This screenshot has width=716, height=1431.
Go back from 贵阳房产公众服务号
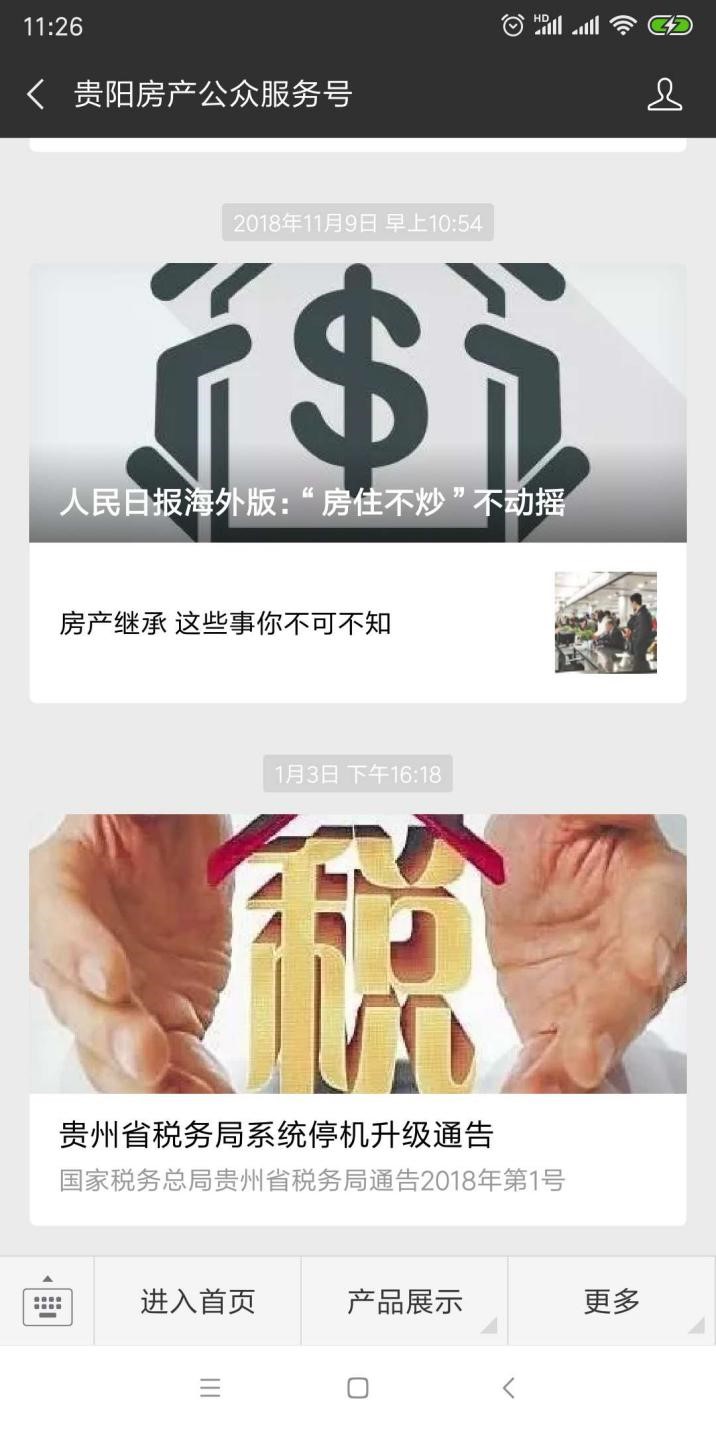[x=36, y=95]
